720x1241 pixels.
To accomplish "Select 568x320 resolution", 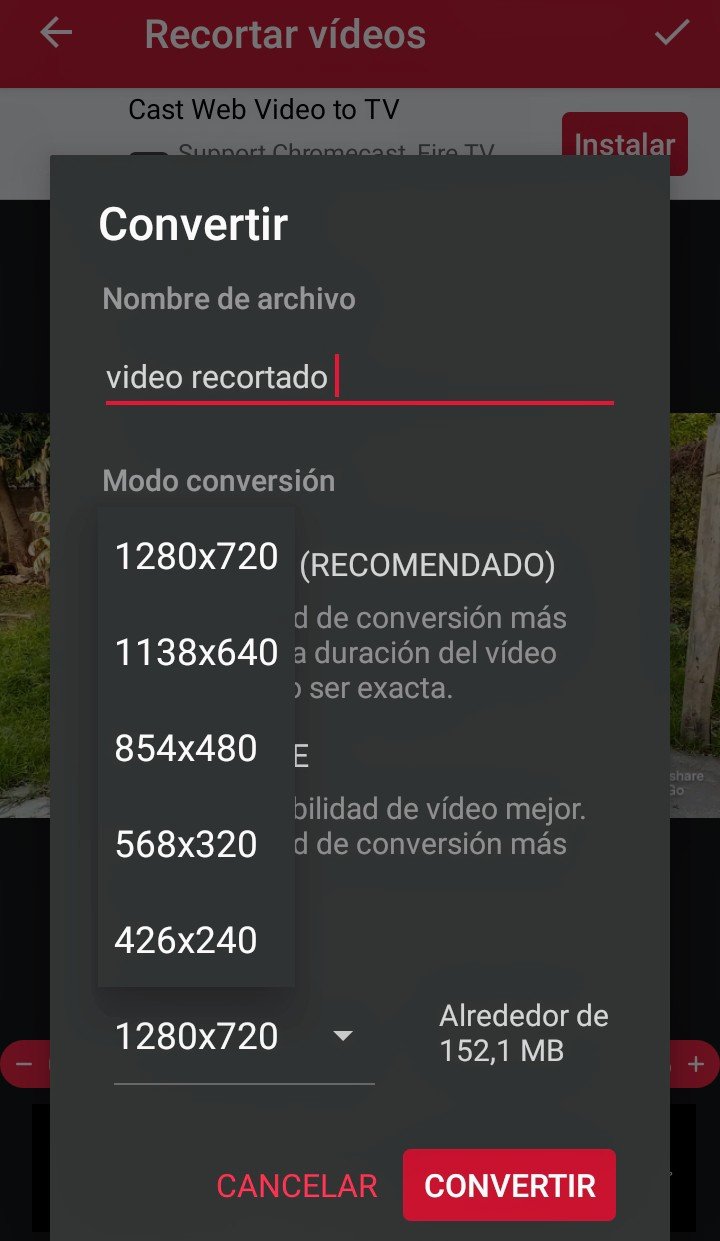I will [196, 844].
